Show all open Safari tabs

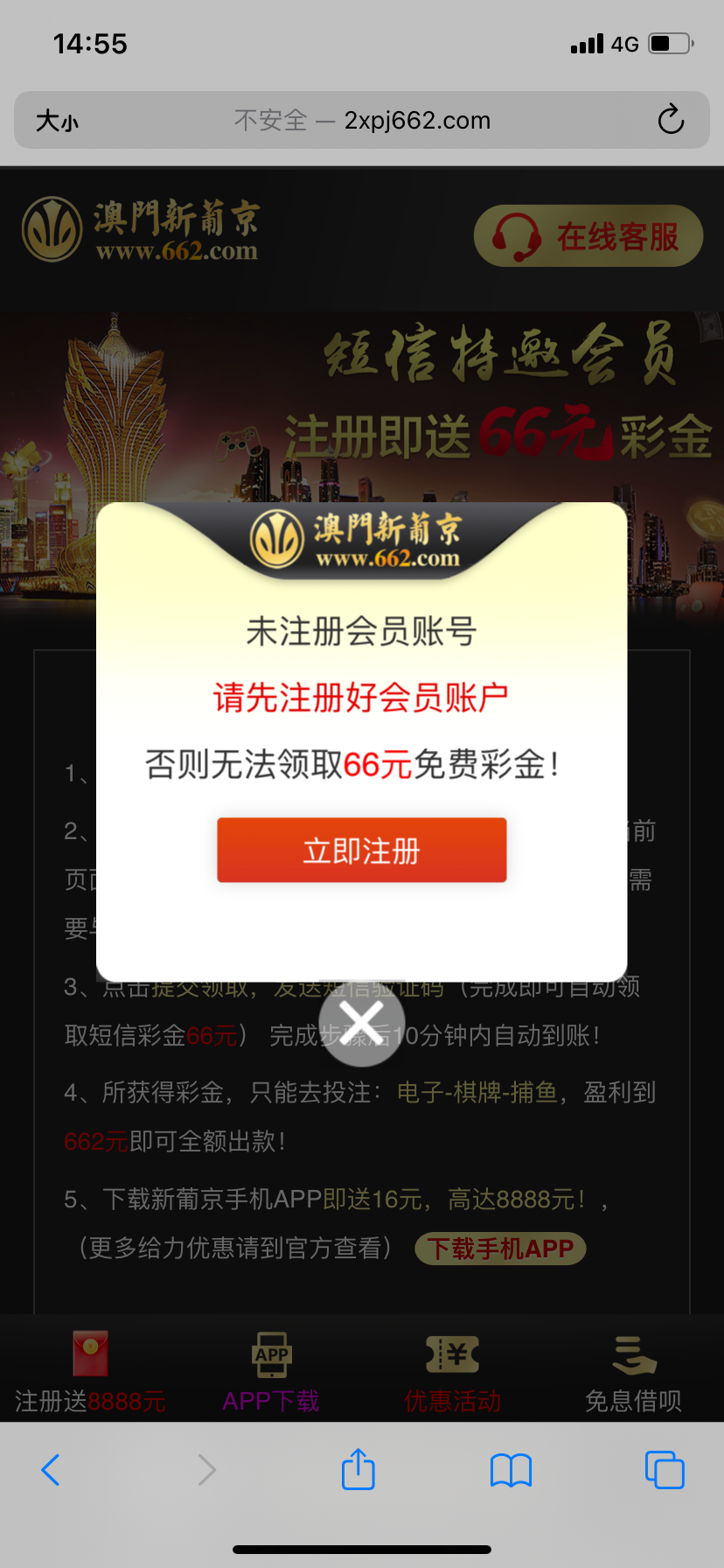click(x=665, y=1470)
